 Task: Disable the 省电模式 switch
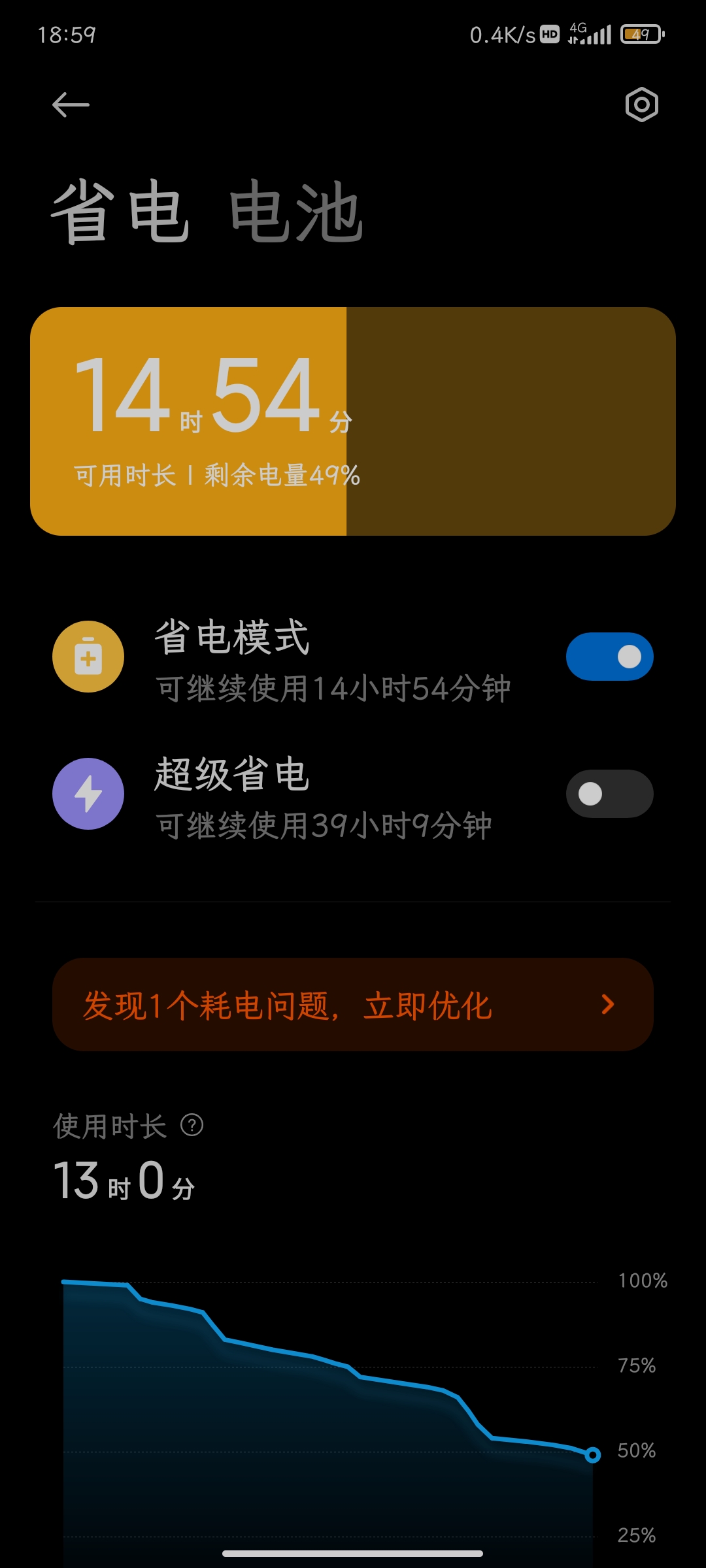pyautogui.click(x=609, y=657)
